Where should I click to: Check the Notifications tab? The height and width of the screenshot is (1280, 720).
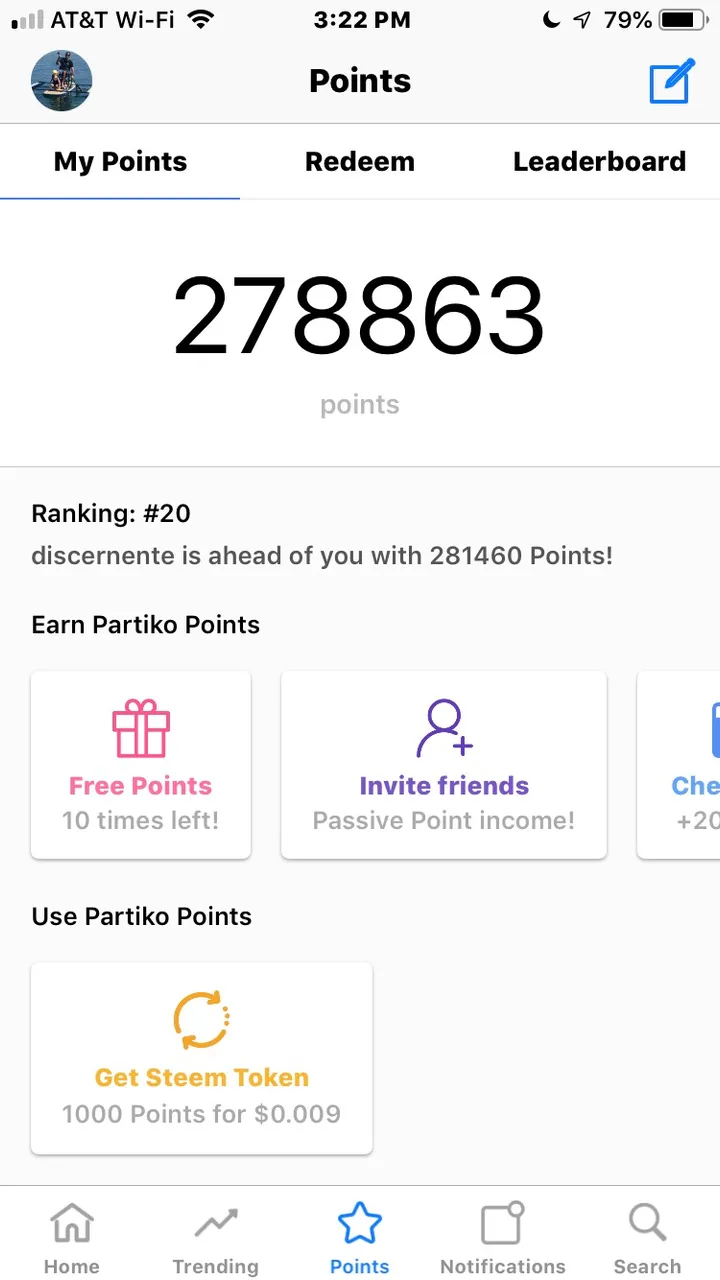click(x=503, y=1239)
